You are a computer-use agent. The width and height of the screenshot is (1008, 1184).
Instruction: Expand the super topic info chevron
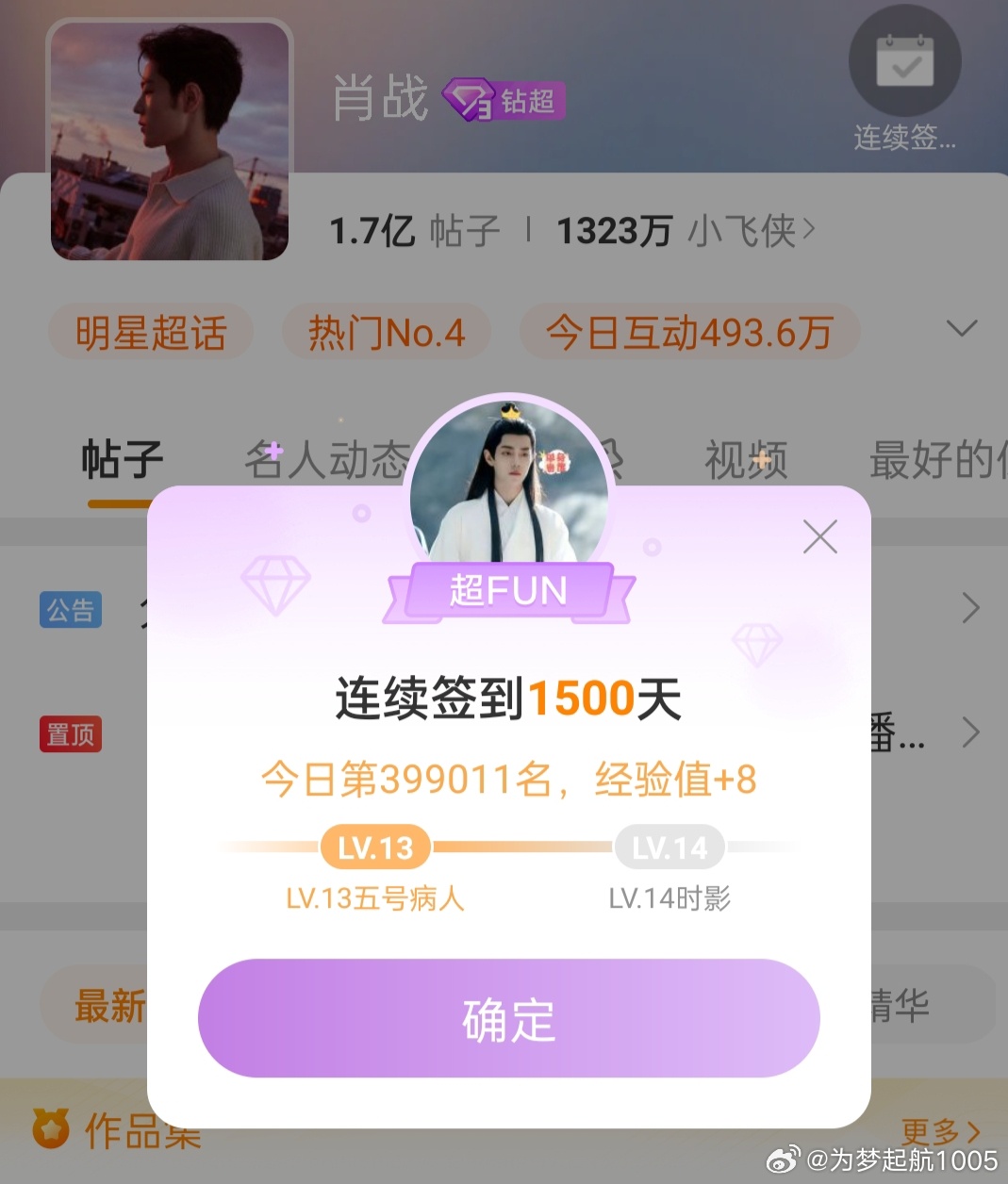click(x=961, y=329)
